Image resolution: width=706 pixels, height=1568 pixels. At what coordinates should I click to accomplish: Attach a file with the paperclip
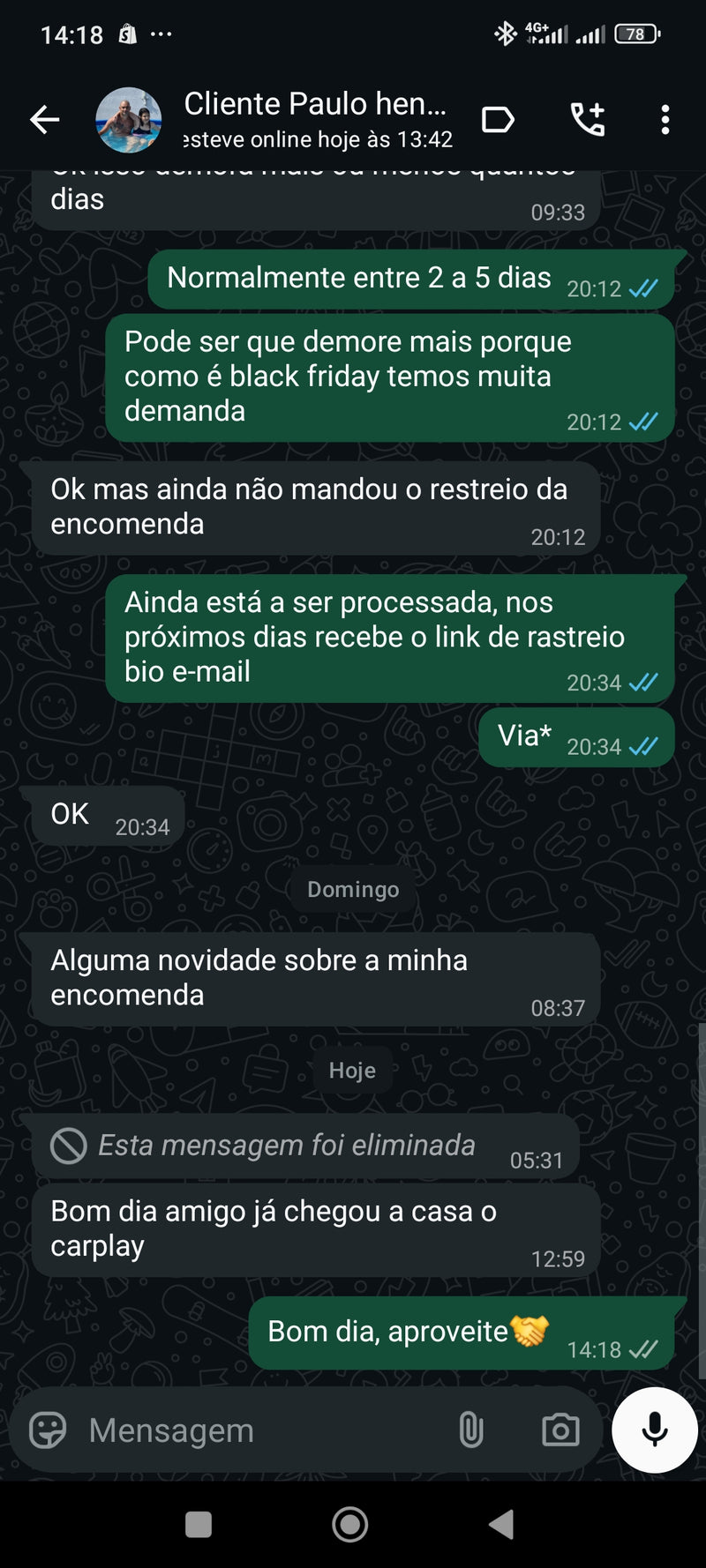(x=471, y=1430)
